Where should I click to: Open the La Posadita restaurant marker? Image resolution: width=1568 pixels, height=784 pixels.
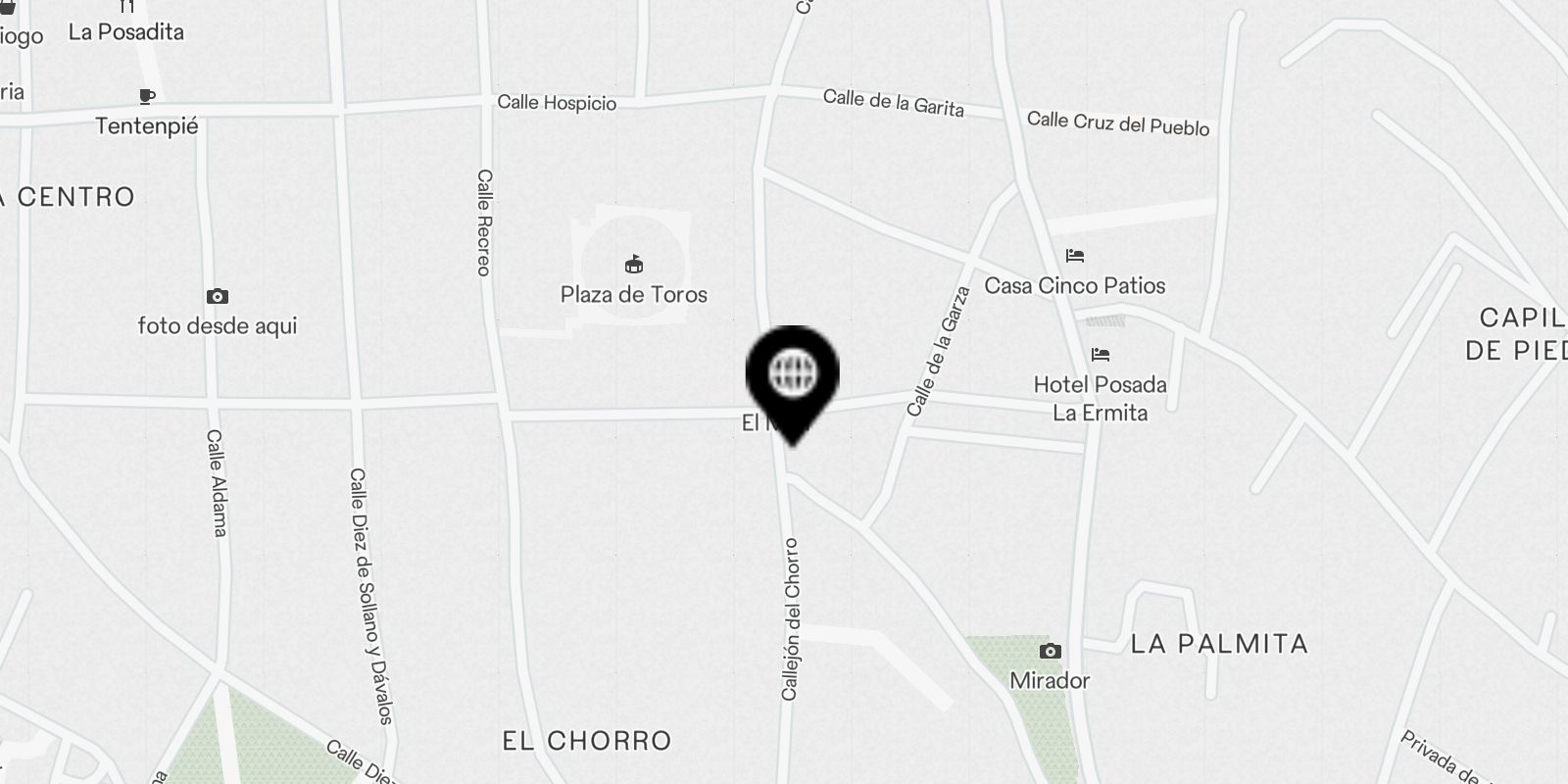[x=127, y=8]
